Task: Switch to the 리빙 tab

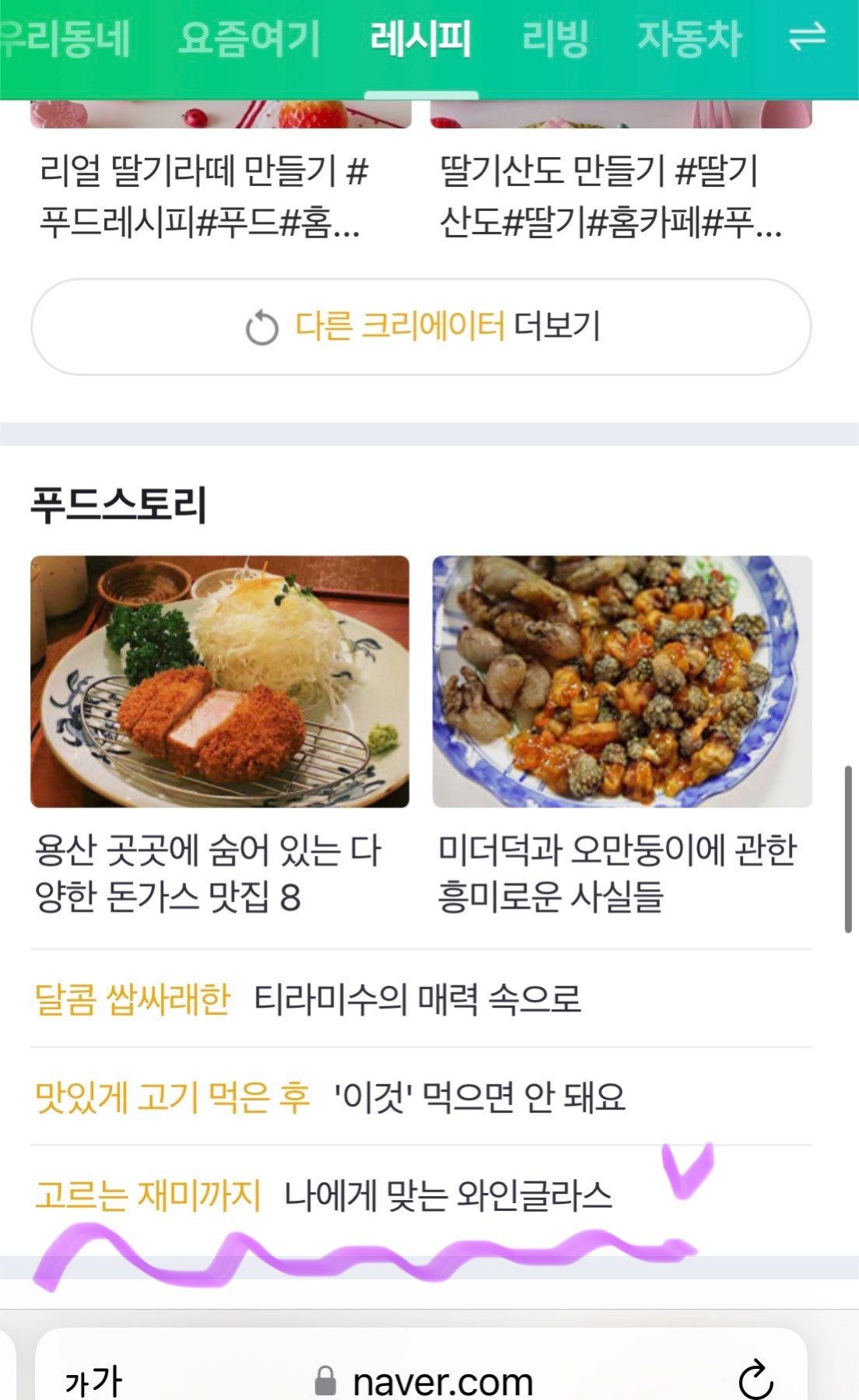Action: [554, 39]
